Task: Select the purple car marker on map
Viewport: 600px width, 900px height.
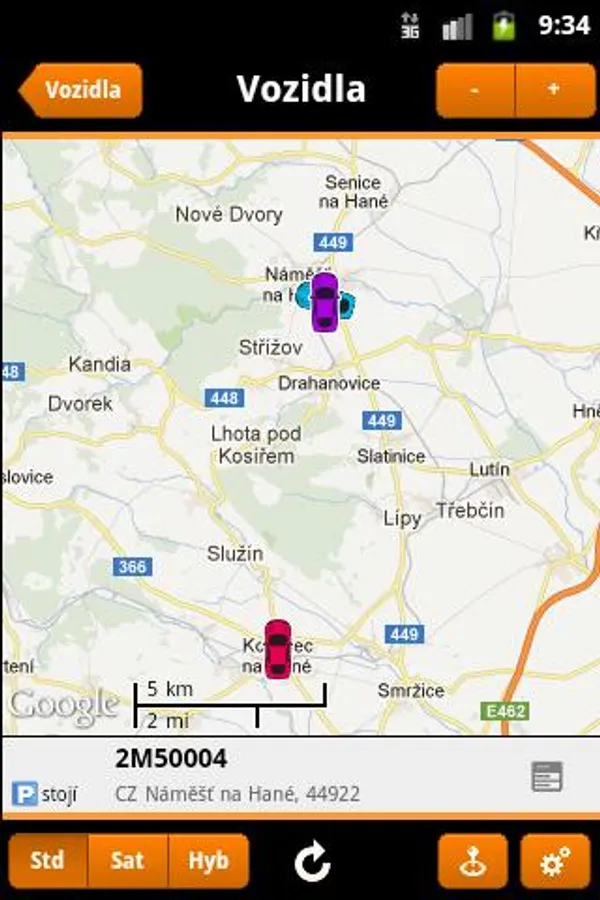Action: tap(324, 301)
